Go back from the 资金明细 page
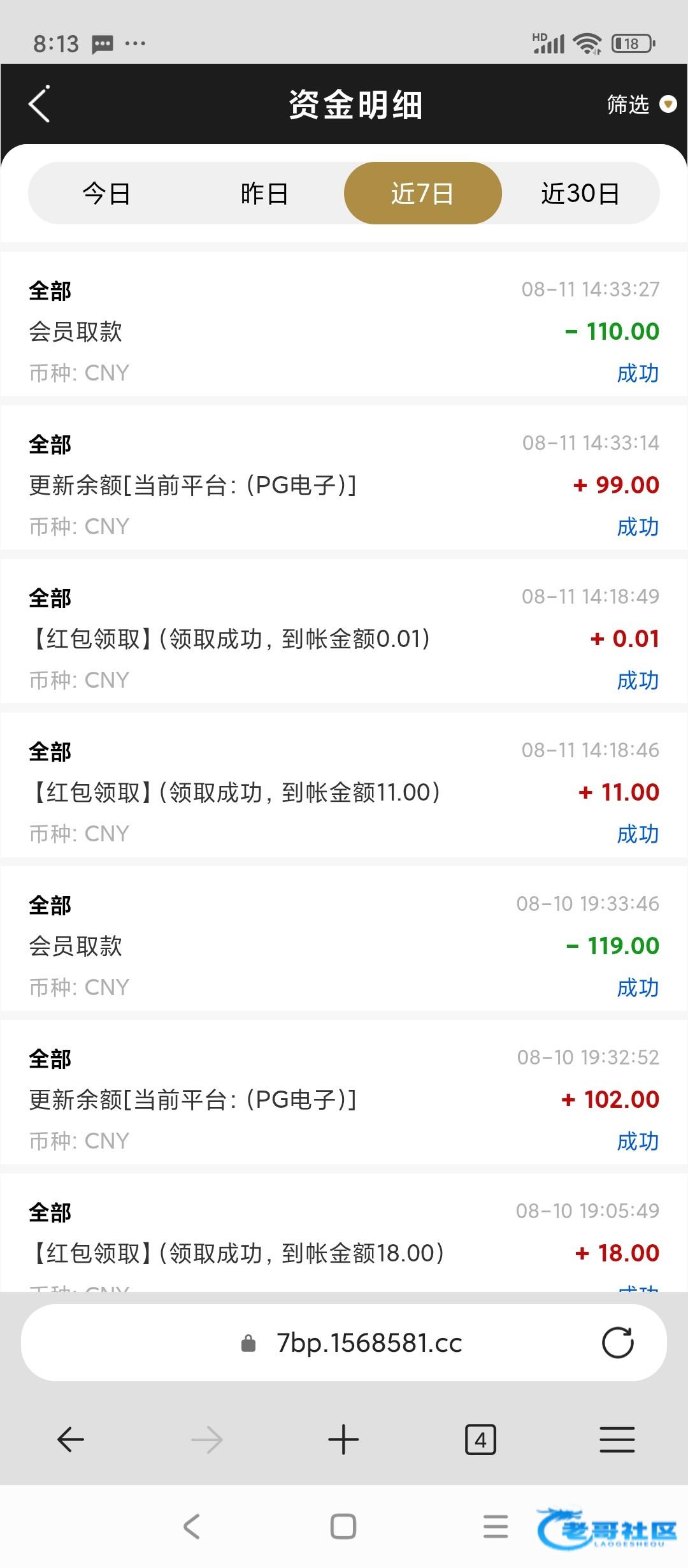This screenshot has width=688, height=1568. coord(39,104)
